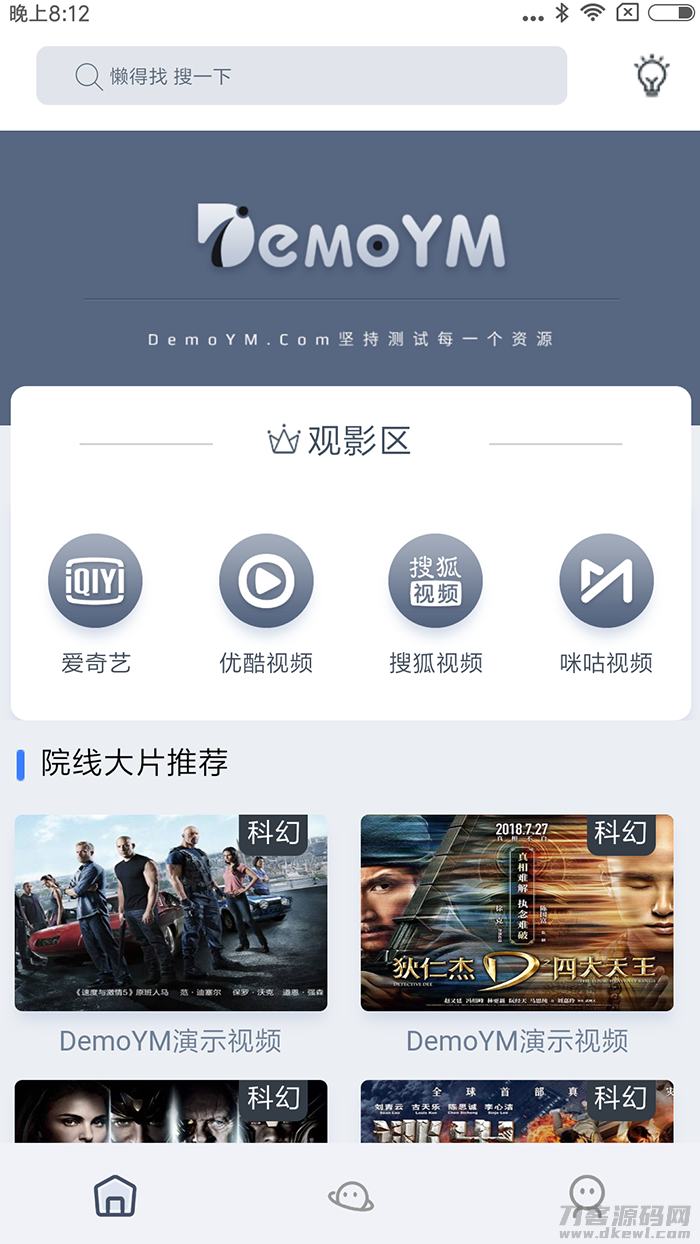The image size is (700, 1244).
Task: Go to the home tab
Action: (115, 1195)
